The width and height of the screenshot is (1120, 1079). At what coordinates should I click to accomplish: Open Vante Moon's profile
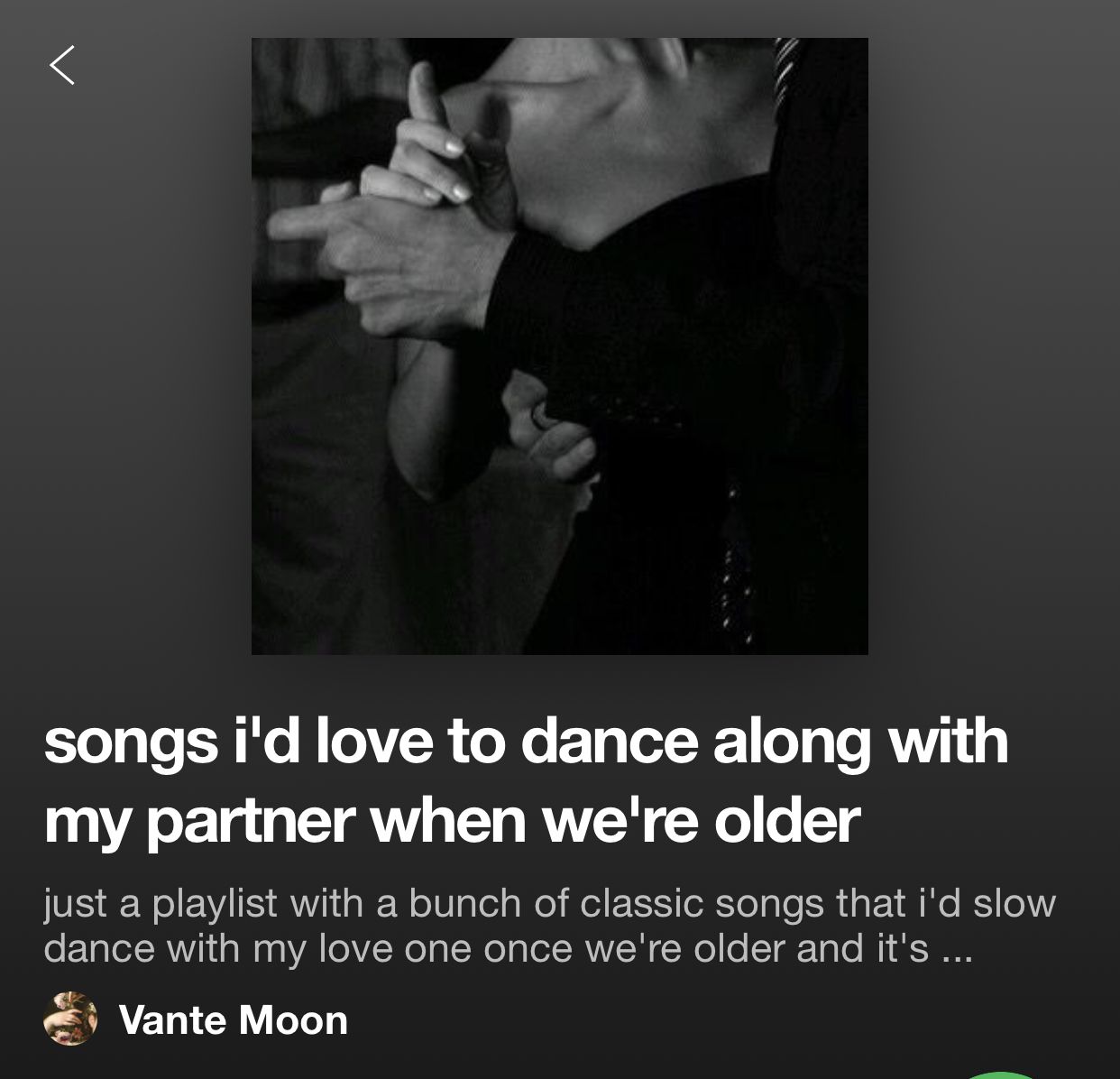[x=232, y=1020]
